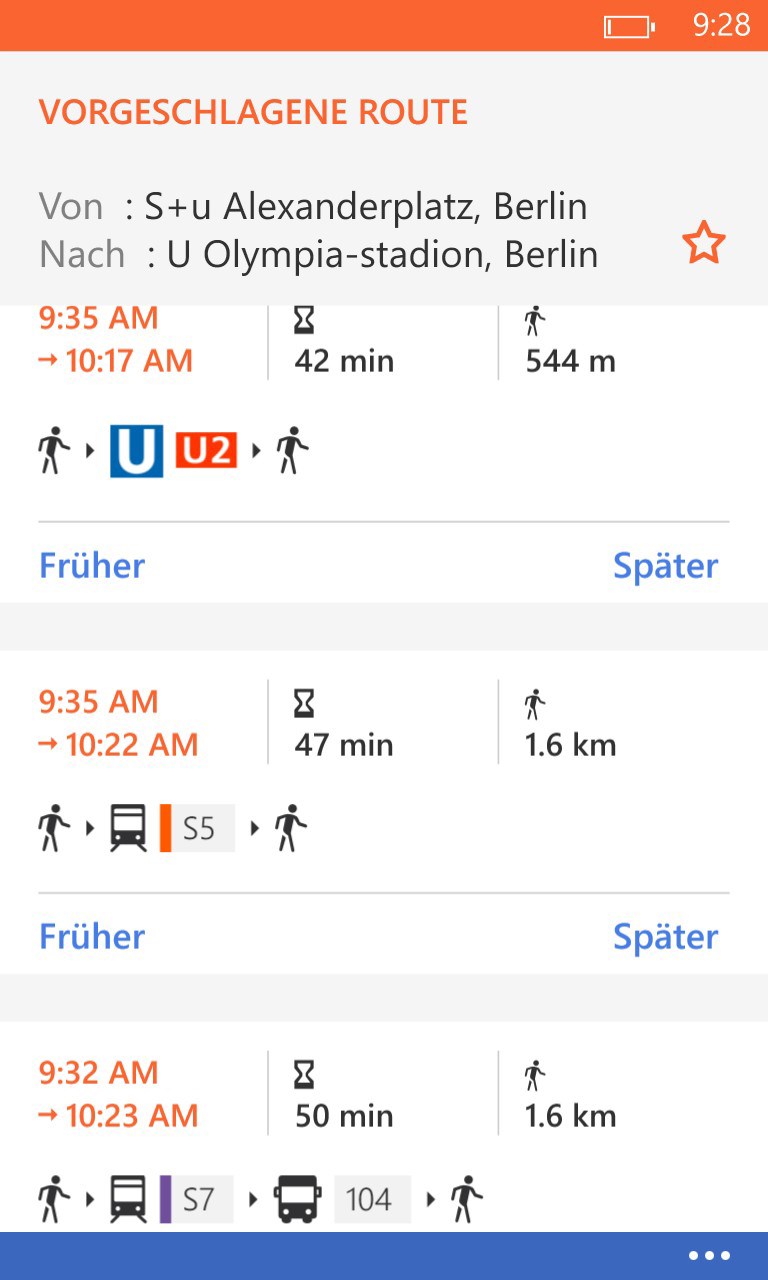
Task: Toggle the favorite star for this route
Action: pyautogui.click(x=704, y=241)
